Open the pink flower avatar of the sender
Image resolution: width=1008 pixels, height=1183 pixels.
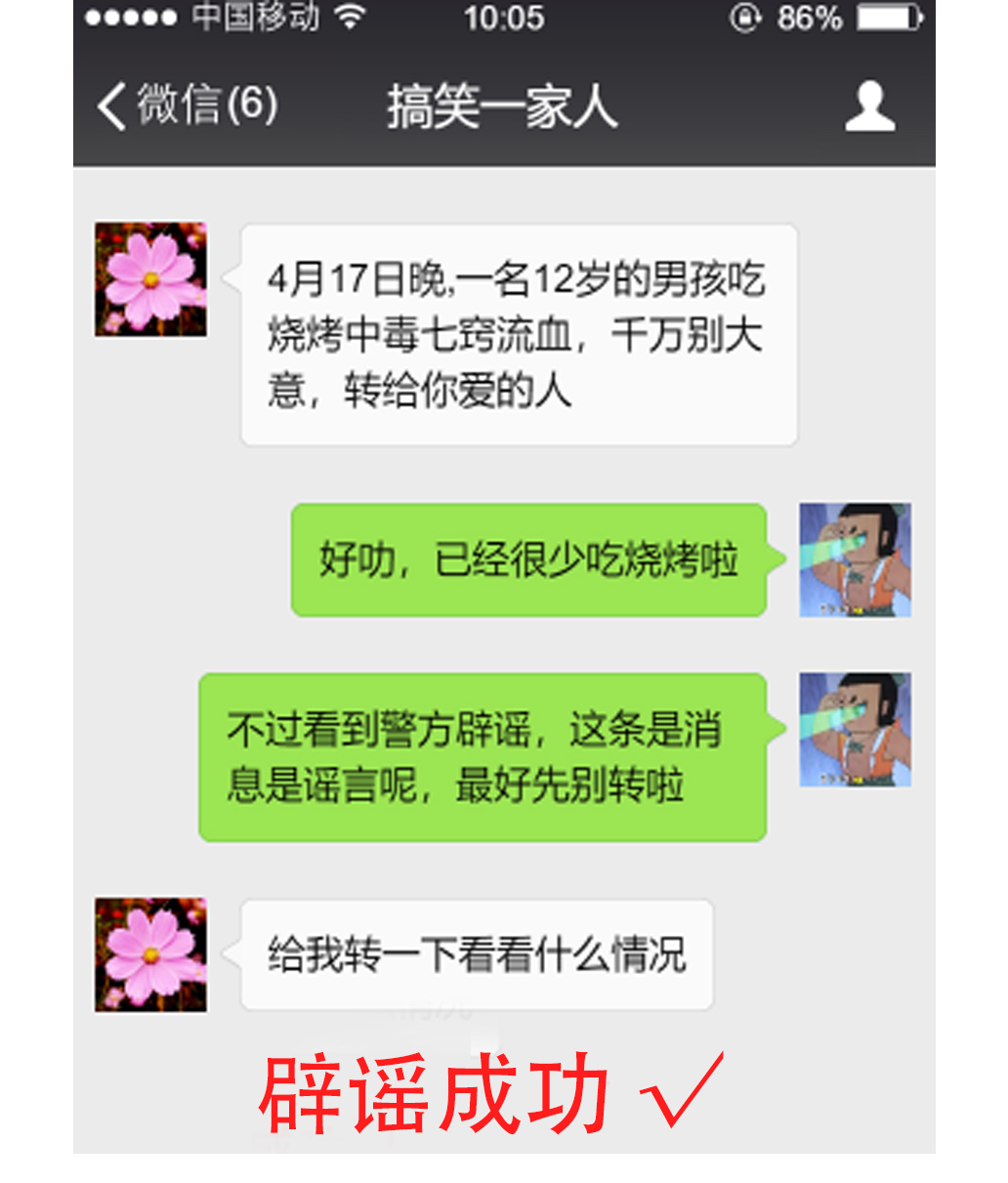(x=150, y=278)
